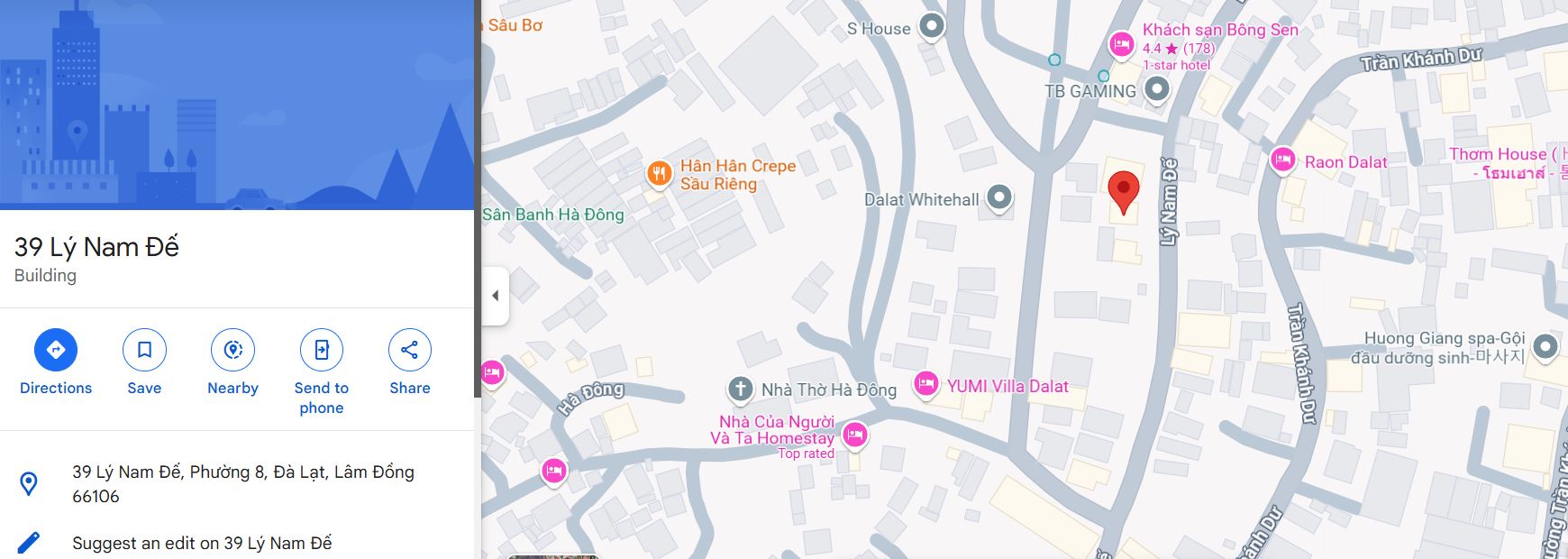The height and width of the screenshot is (559, 1568).
Task: Select Dalat Whitehall on the map
Action: [x=998, y=197]
